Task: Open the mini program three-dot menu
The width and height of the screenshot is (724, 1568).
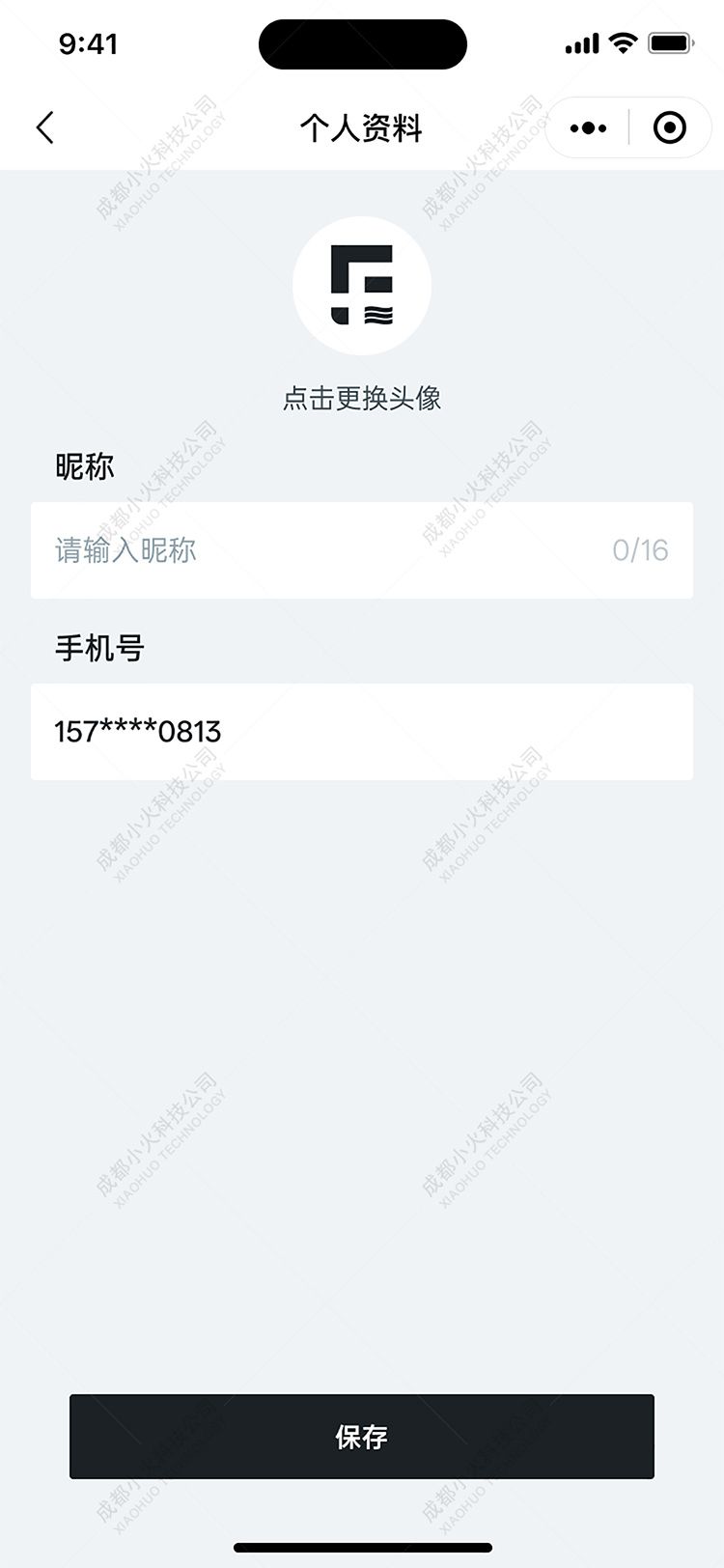Action: pos(588,127)
